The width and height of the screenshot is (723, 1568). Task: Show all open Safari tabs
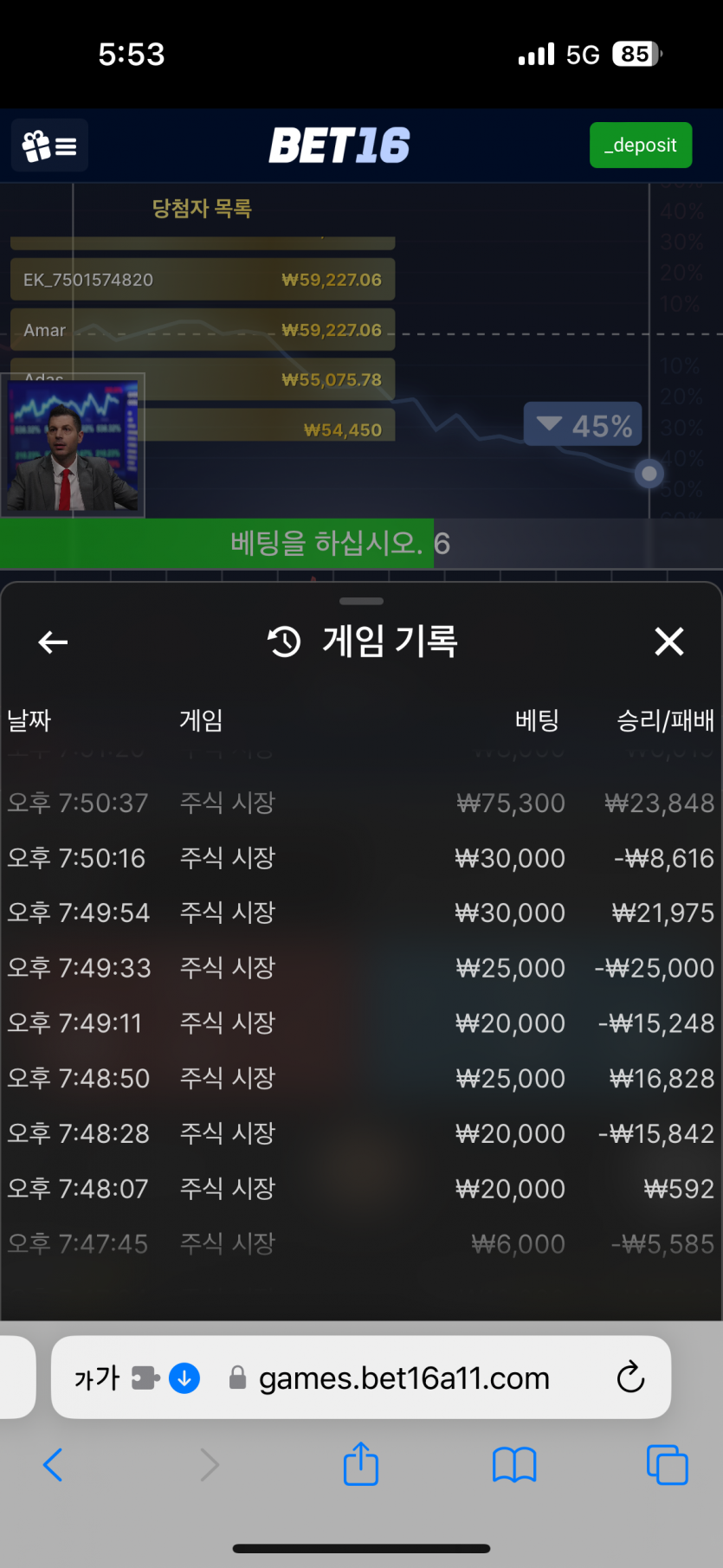tap(668, 1465)
